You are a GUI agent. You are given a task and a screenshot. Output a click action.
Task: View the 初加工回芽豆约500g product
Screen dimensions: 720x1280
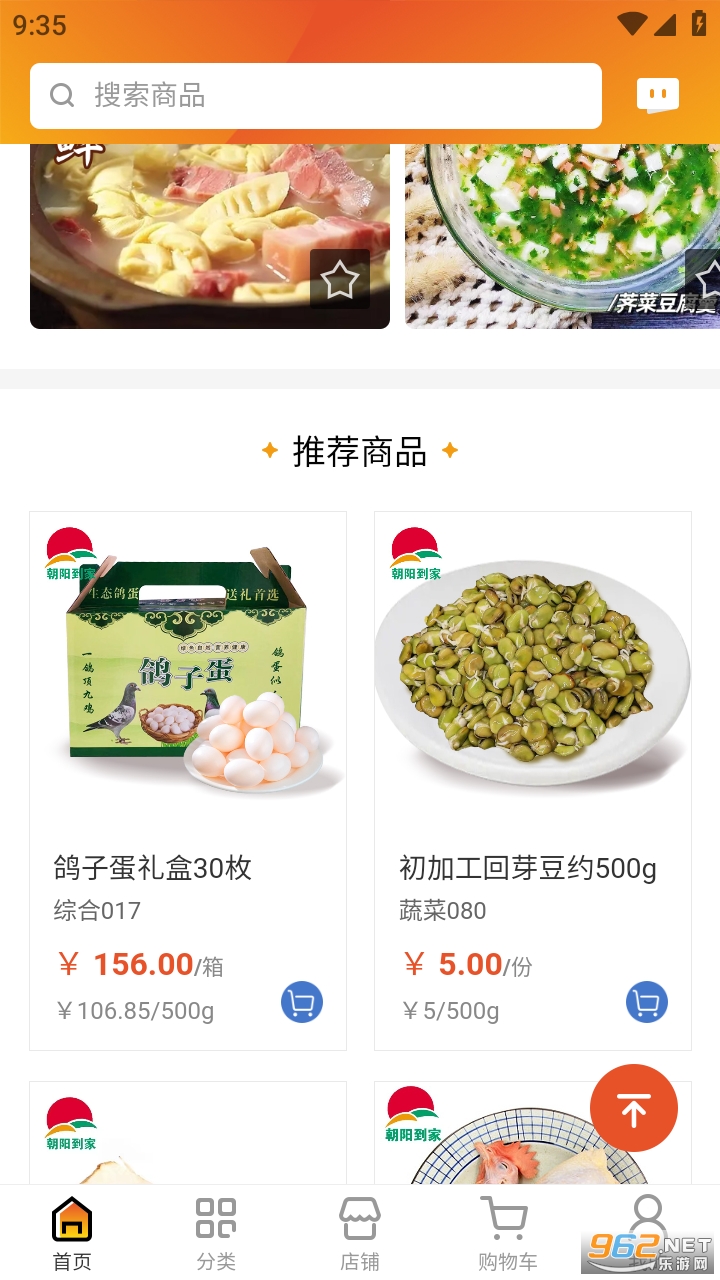point(532,700)
